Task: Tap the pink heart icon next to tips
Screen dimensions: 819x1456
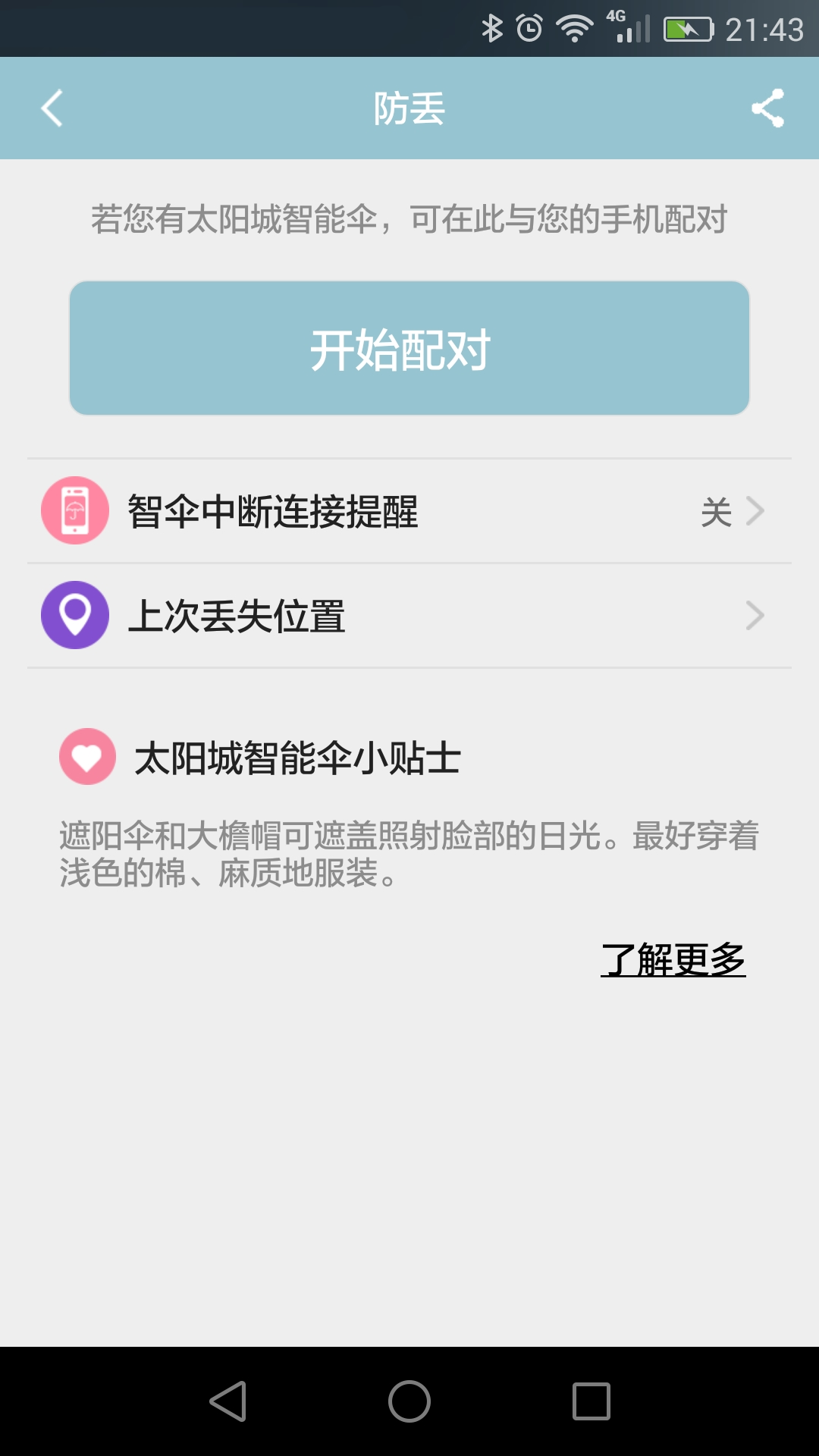Action: tap(87, 757)
